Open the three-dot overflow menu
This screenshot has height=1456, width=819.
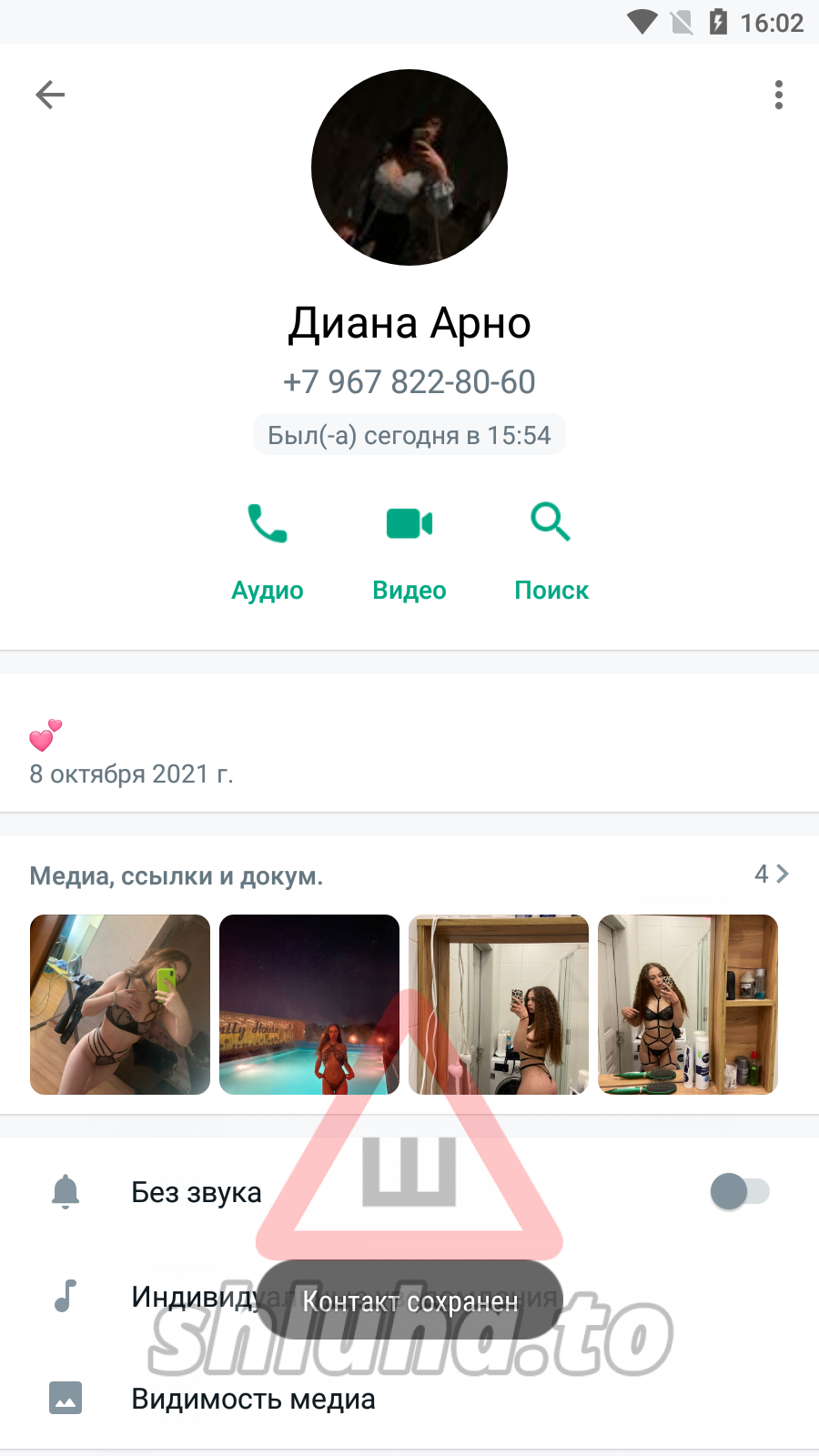(778, 95)
